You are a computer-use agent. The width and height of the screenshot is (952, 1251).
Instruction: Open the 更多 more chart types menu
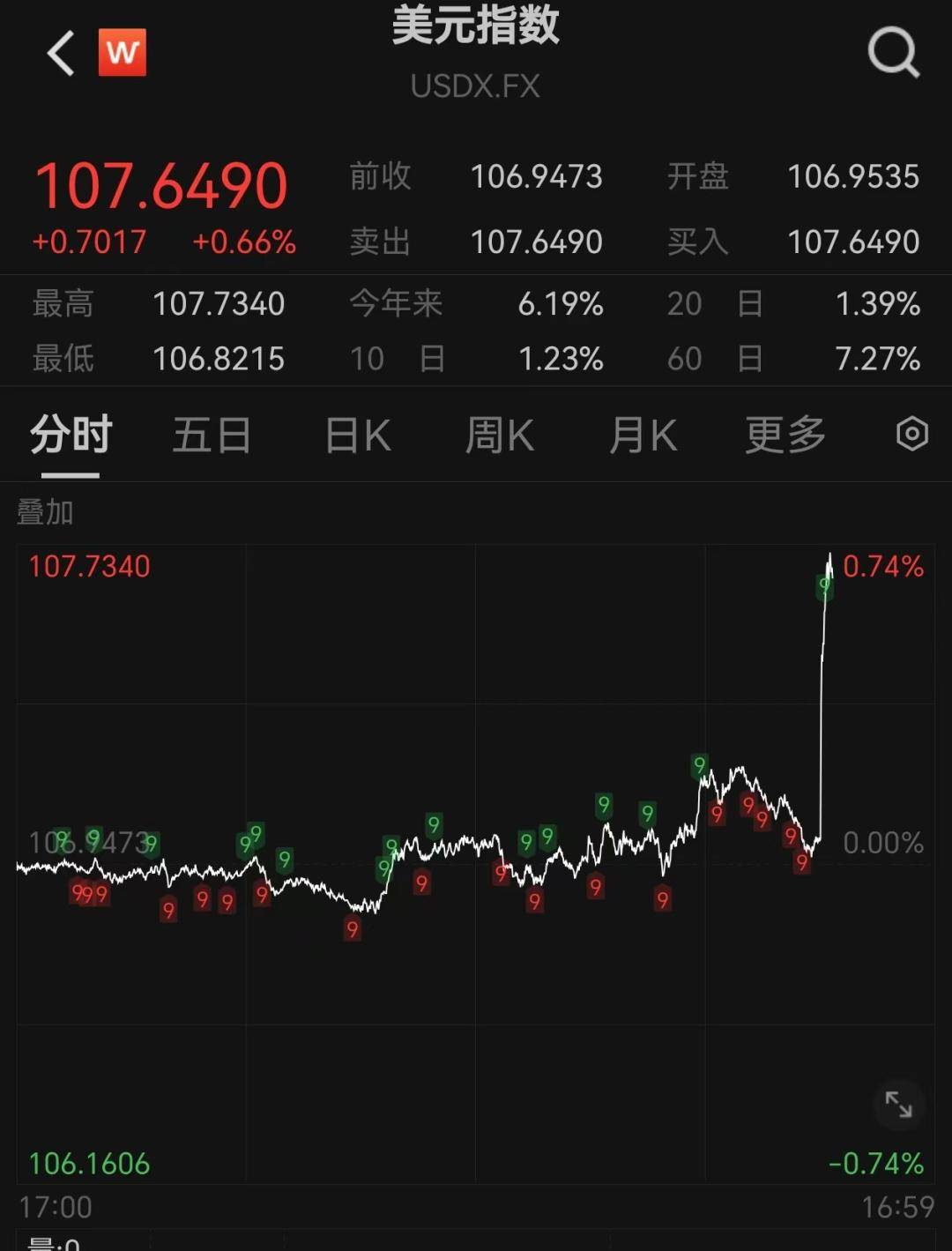click(784, 435)
